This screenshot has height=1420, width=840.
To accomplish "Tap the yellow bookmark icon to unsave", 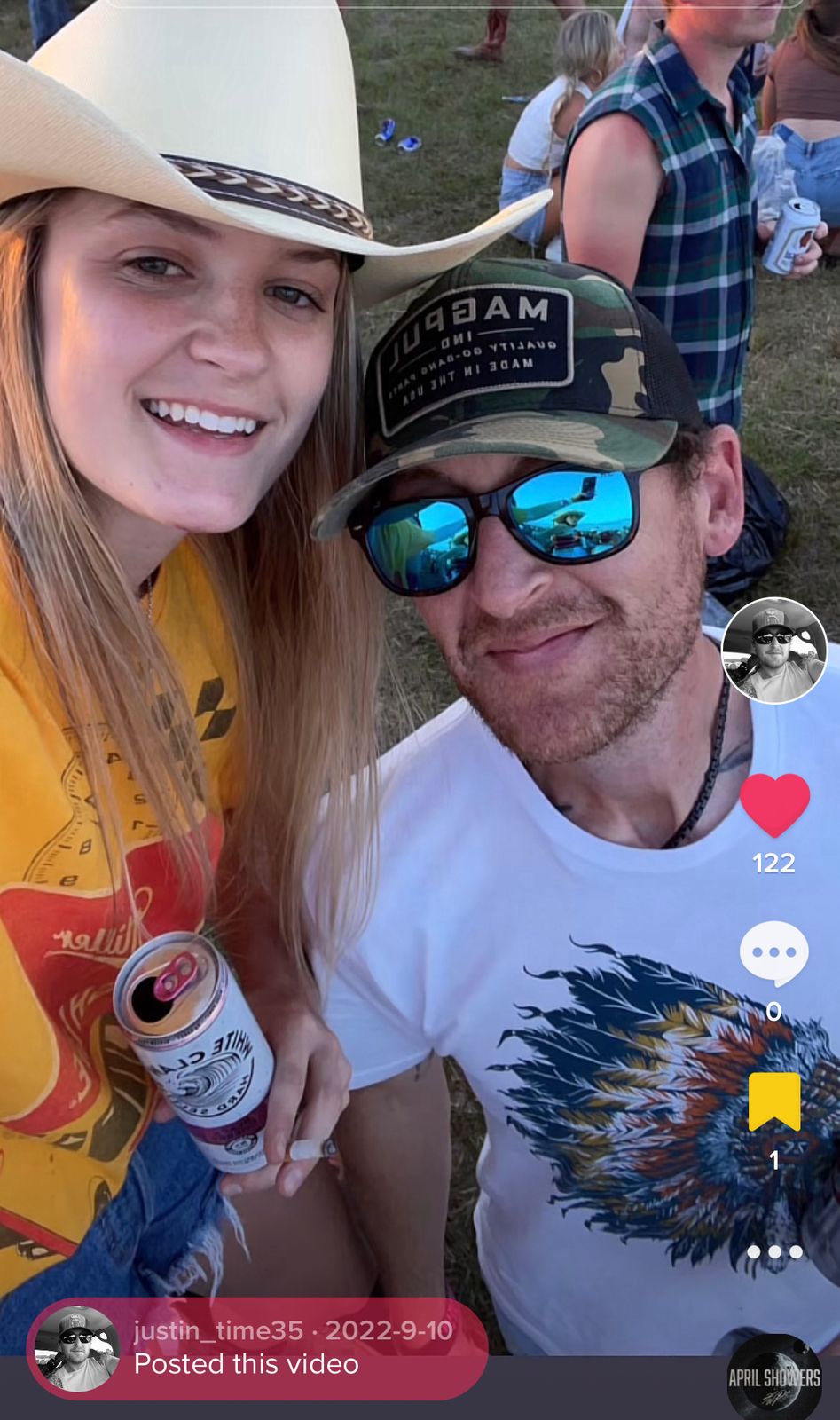I will click(774, 1101).
